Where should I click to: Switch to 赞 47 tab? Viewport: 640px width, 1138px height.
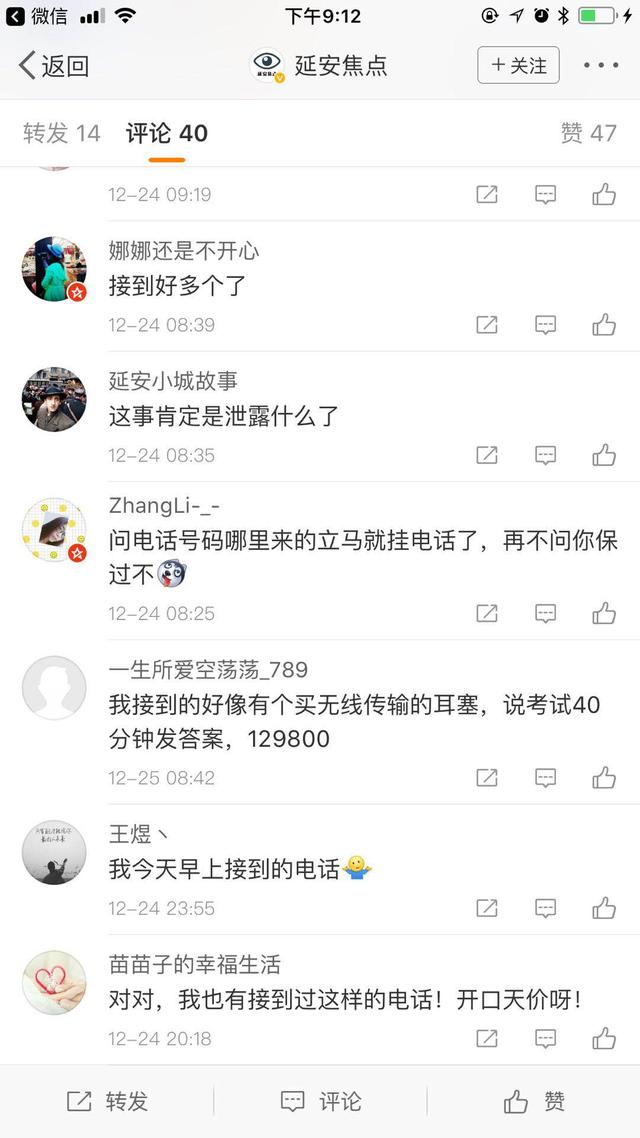pos(588,133)
